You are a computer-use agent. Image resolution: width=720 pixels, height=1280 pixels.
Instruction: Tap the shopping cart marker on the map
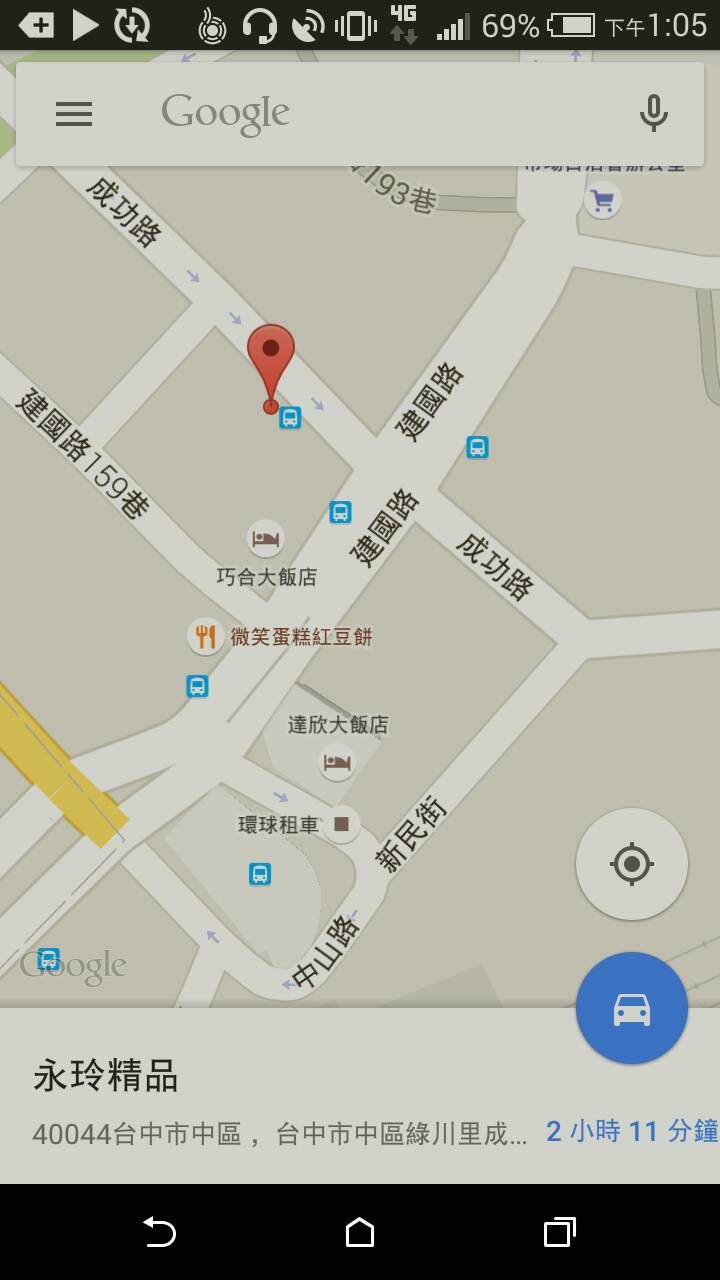(602, 201)
